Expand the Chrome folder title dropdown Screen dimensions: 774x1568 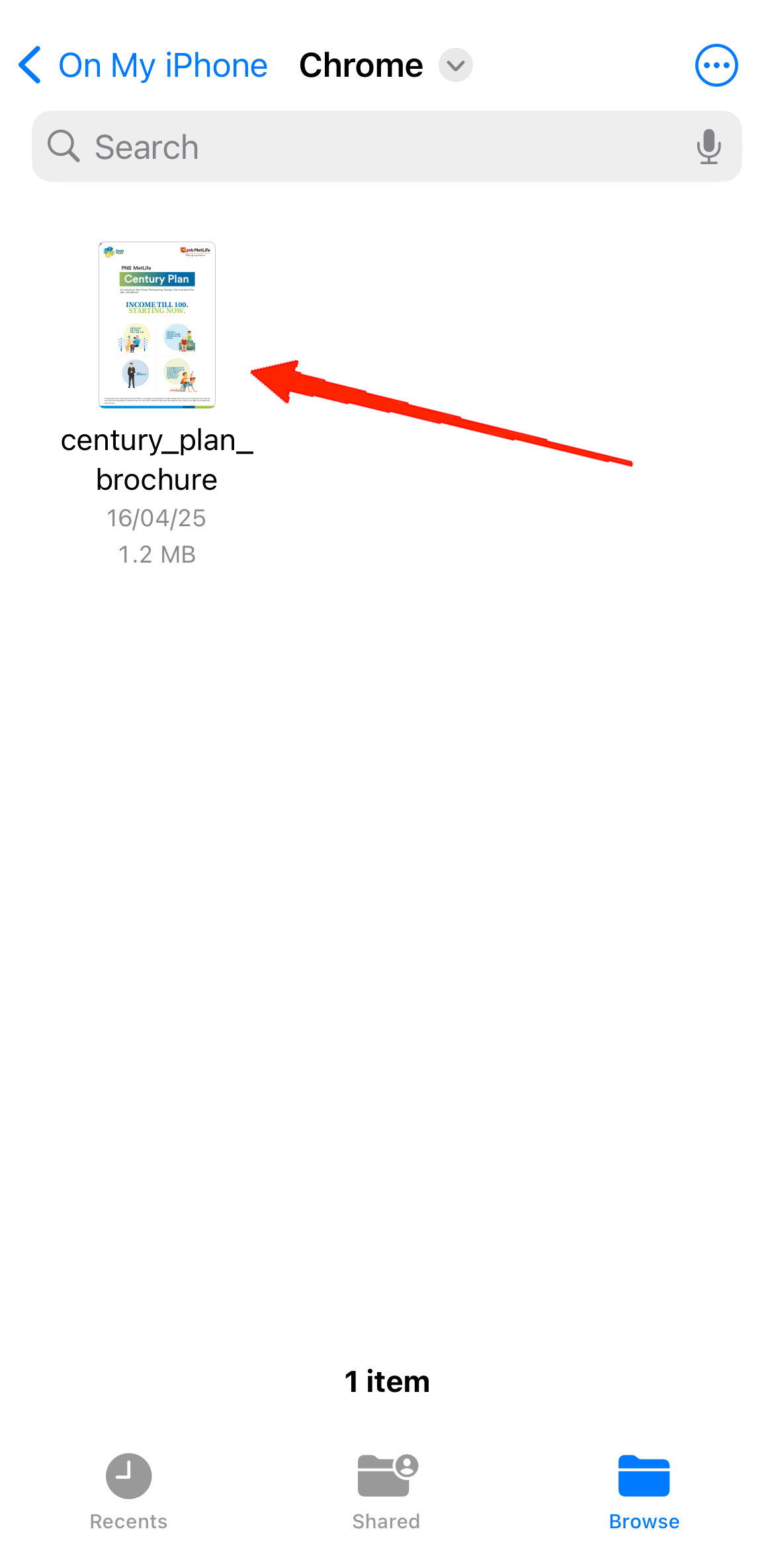pyautogui.click(x=455, y=66)
